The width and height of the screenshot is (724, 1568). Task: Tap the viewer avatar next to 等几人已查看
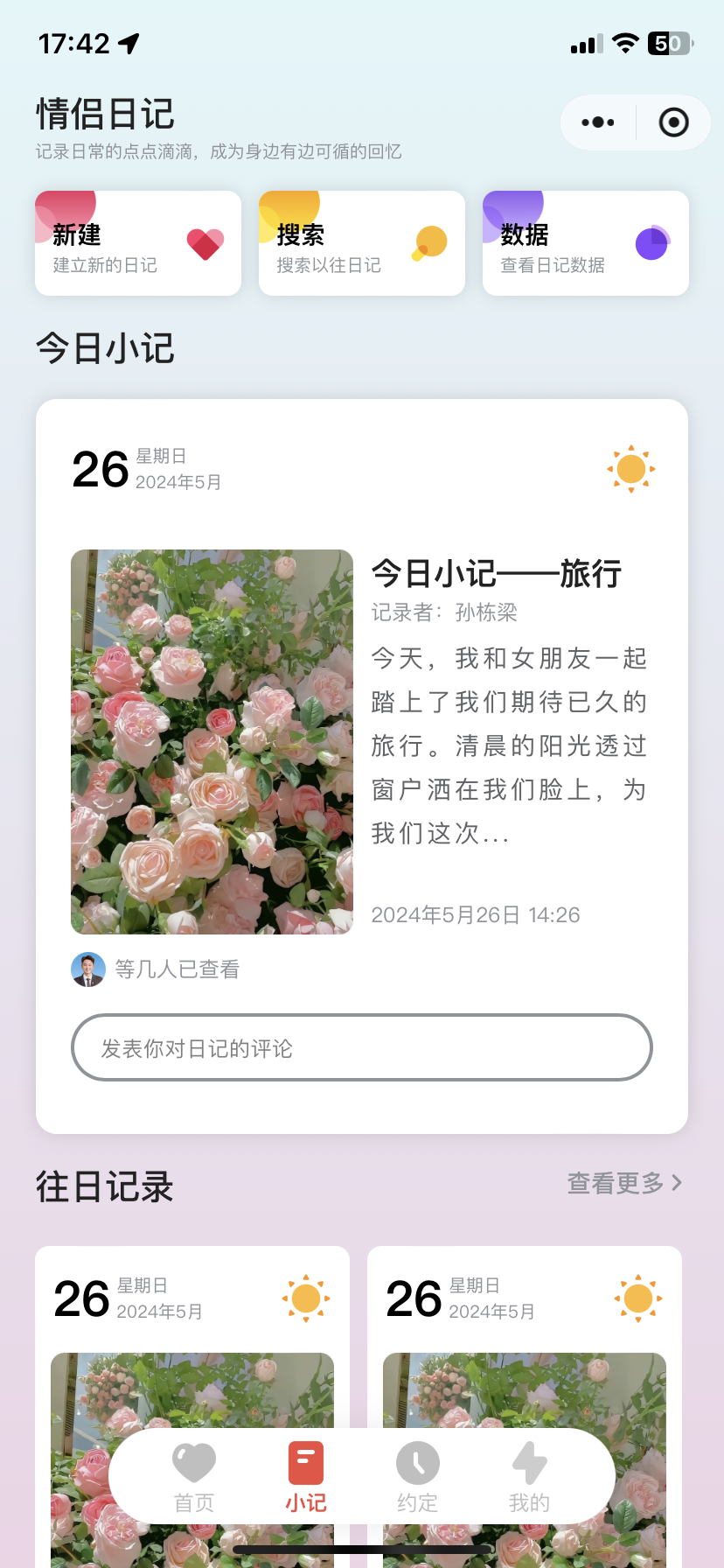tap(87, 969)
